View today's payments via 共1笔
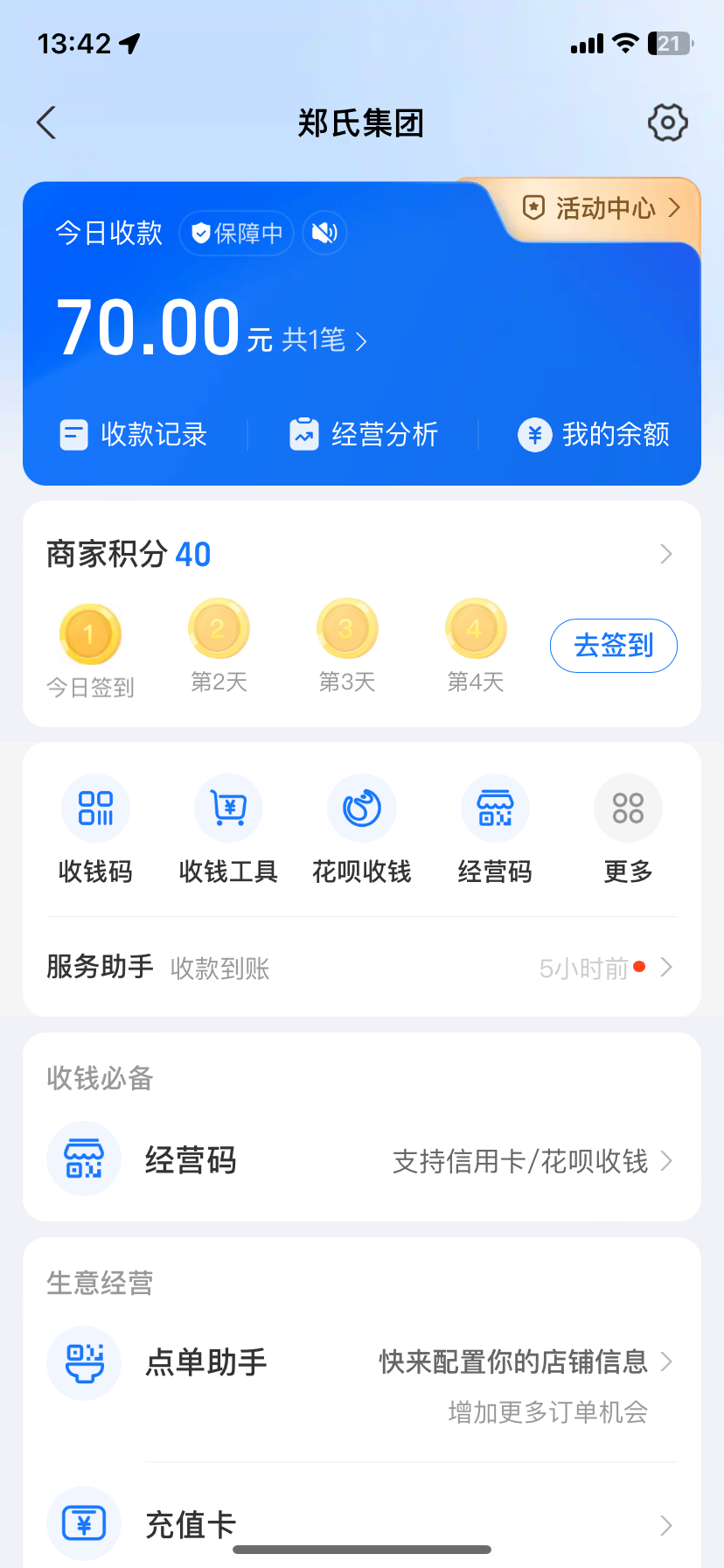Image resolution: width=724 pixels, height=1568 pixels. pyautogui.click(x=324, y=340)
